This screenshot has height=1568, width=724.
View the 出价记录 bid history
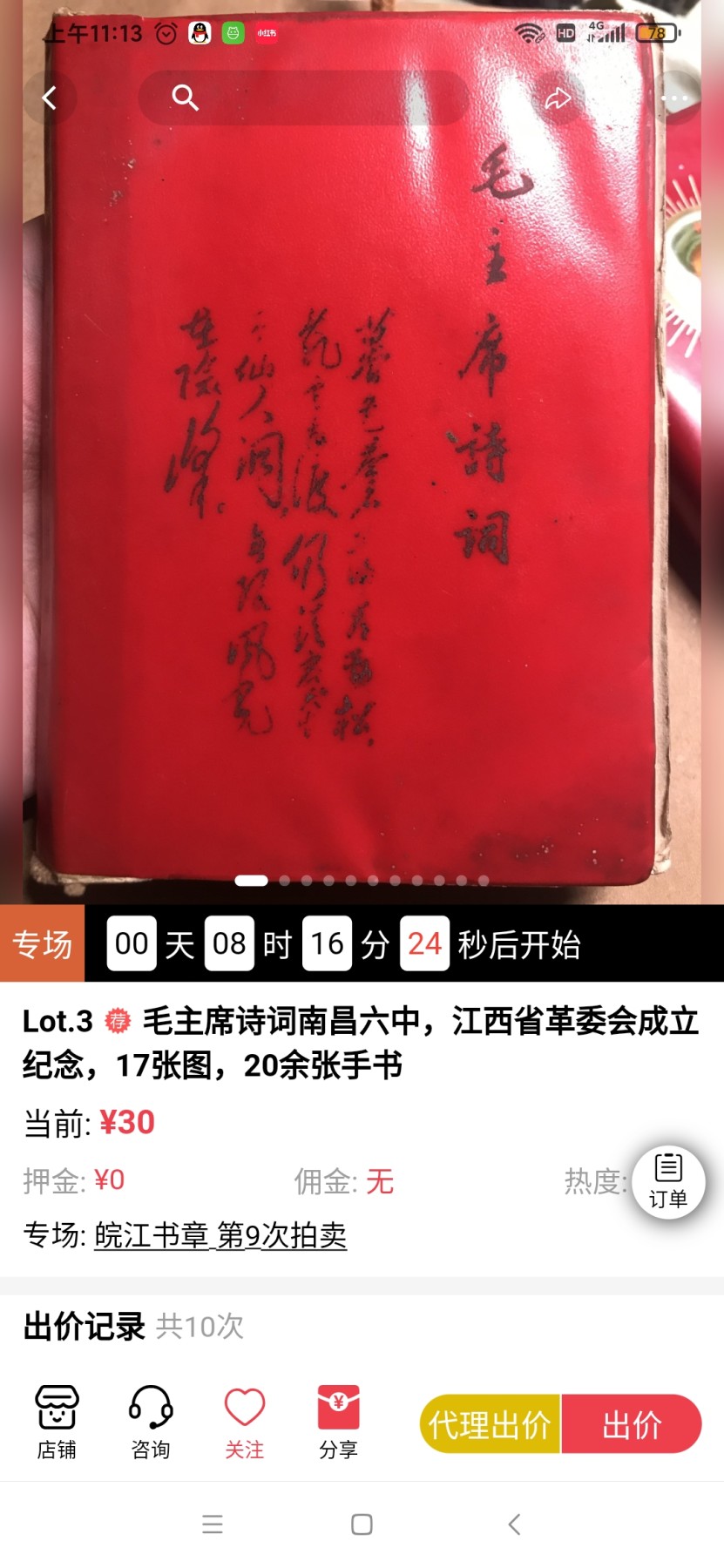pos(133,1326)
